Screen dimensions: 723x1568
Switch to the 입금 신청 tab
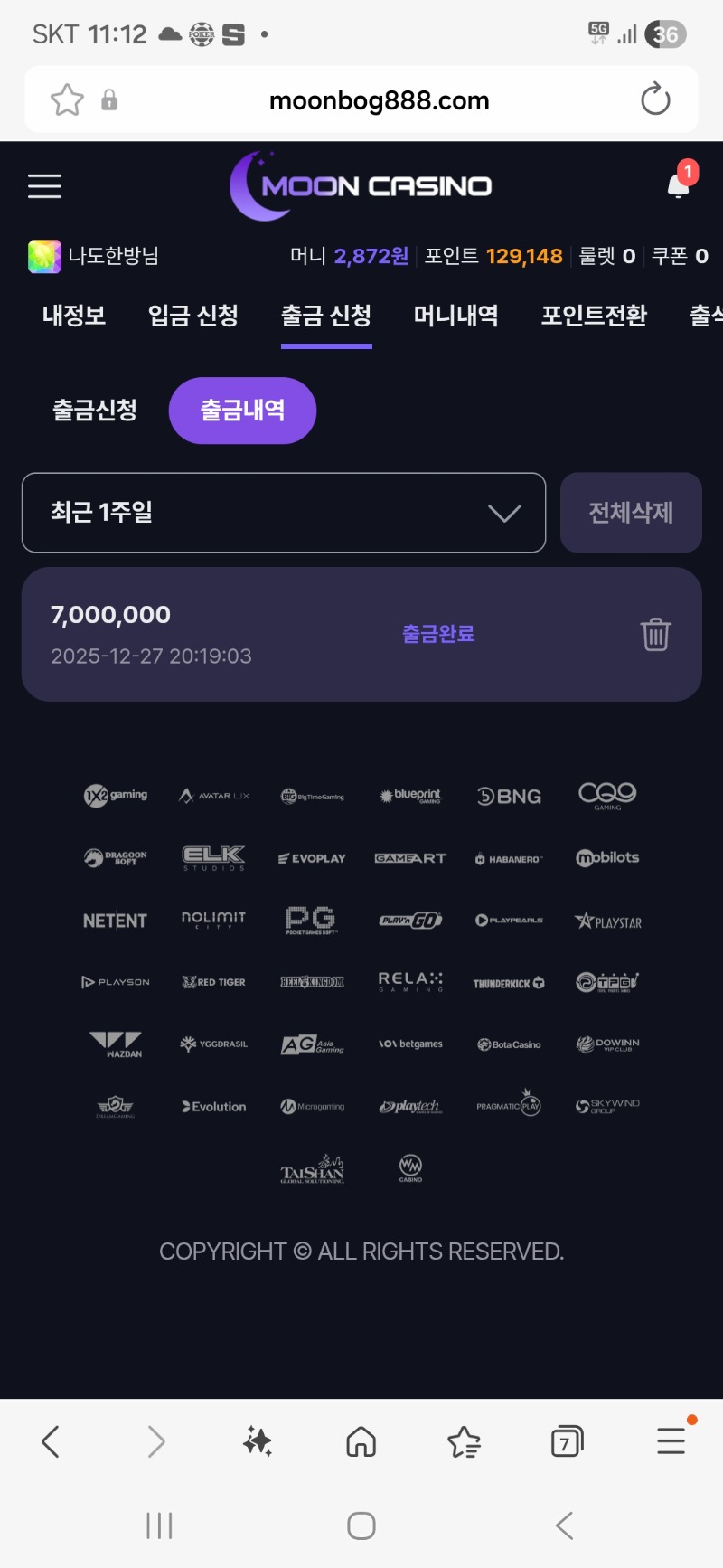193,316
